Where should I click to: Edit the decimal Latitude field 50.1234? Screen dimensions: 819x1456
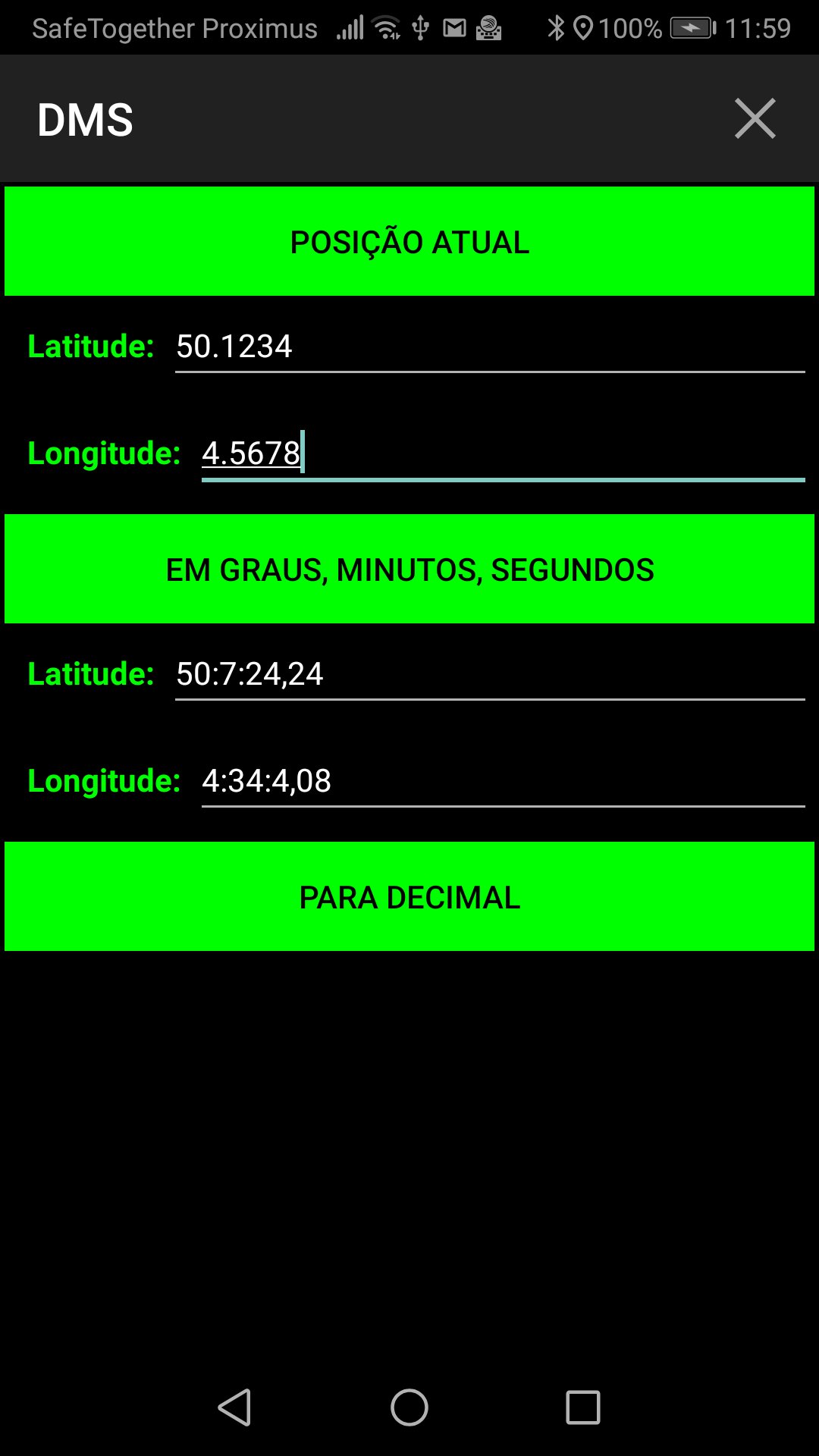(x=489, y=347)
